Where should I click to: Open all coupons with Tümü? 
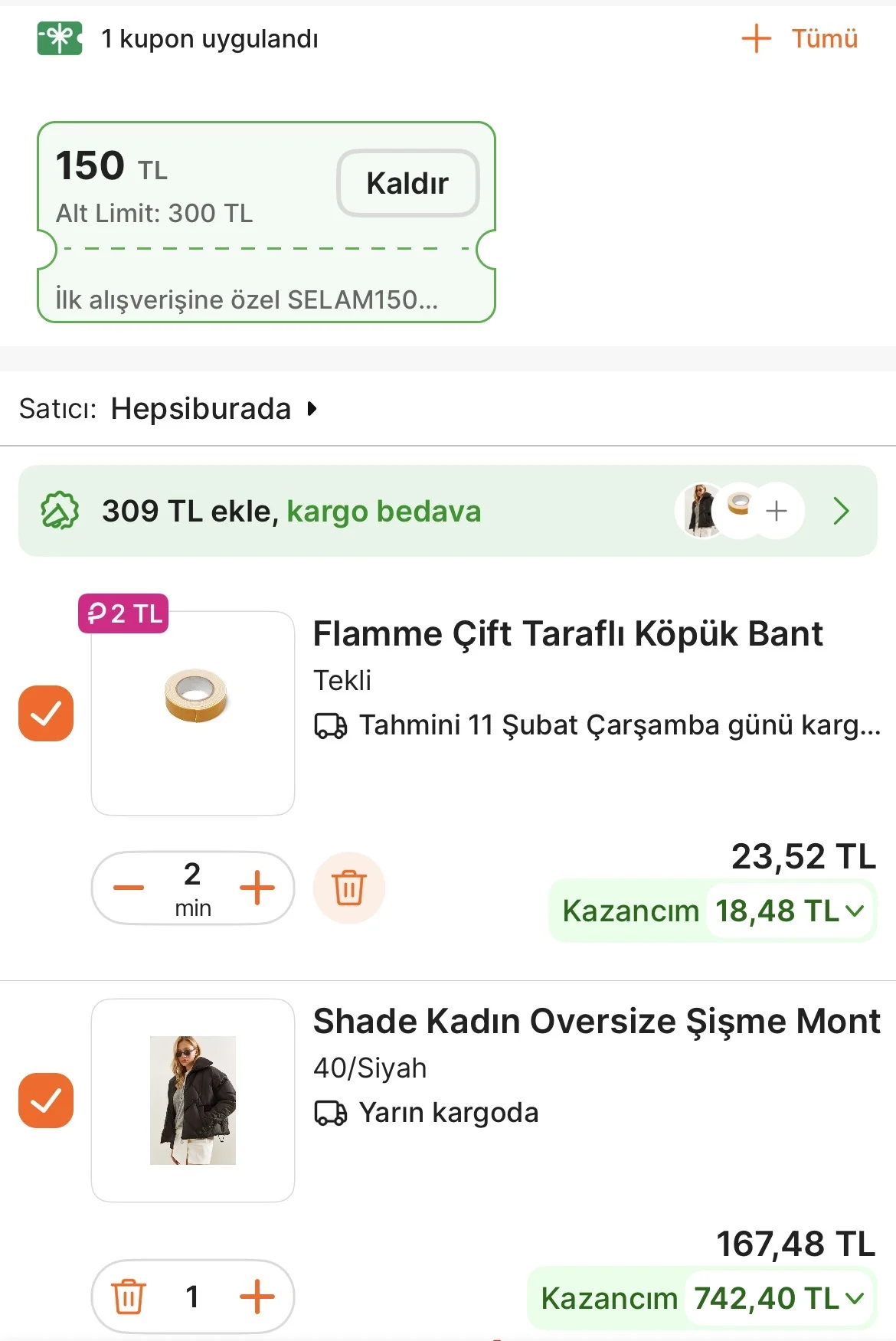800,38
